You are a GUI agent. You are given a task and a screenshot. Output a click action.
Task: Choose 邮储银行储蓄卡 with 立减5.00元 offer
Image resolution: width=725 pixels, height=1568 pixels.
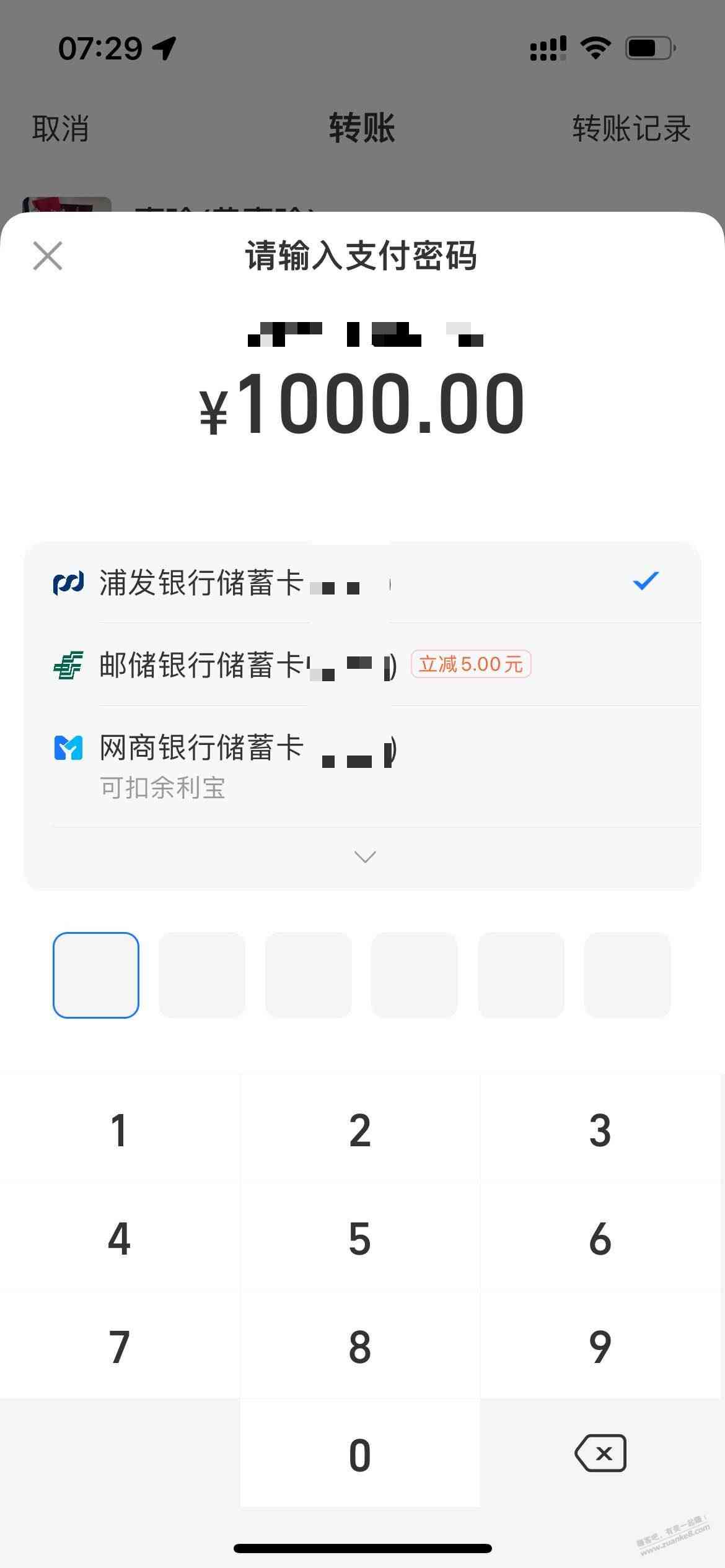tap(362, 664)
